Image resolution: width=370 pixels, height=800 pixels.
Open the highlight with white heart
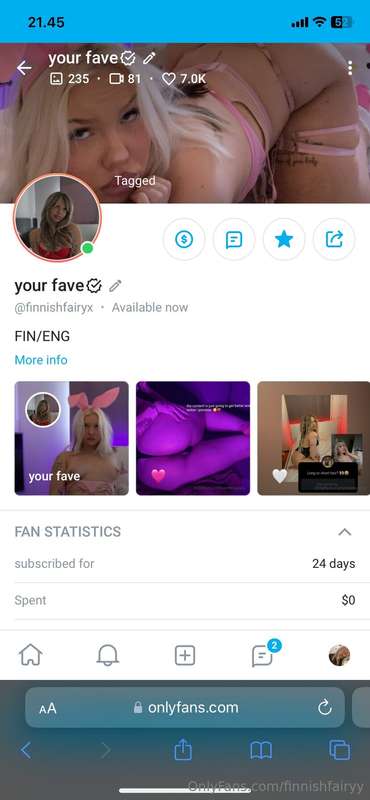tap(313, 438)
